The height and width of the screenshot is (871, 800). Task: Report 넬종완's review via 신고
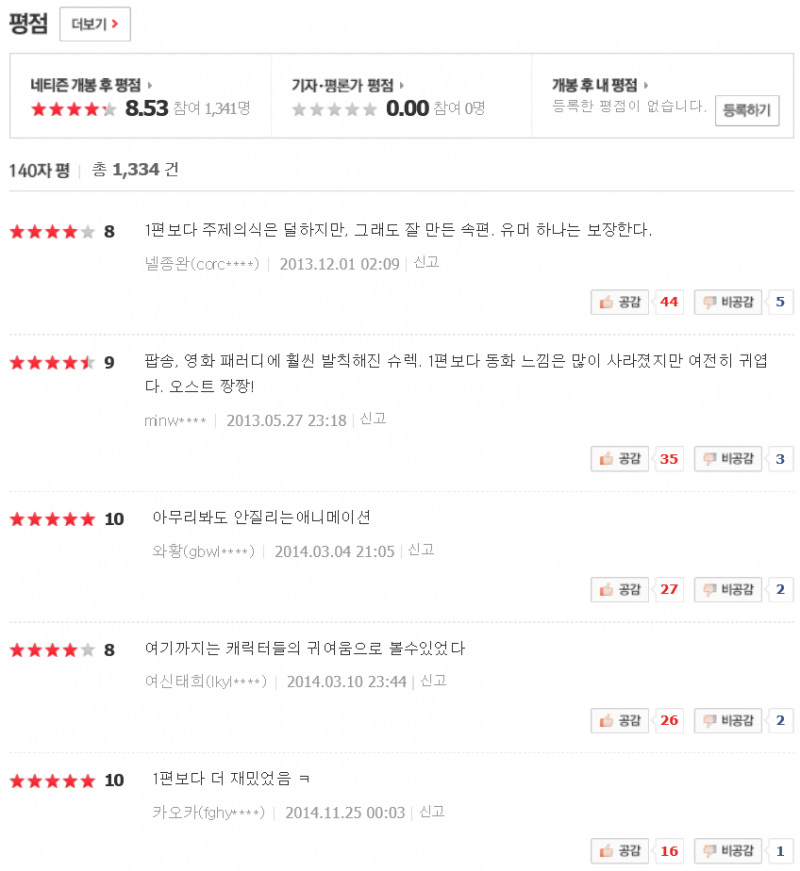pyautogui.click(x=426, y=263)
